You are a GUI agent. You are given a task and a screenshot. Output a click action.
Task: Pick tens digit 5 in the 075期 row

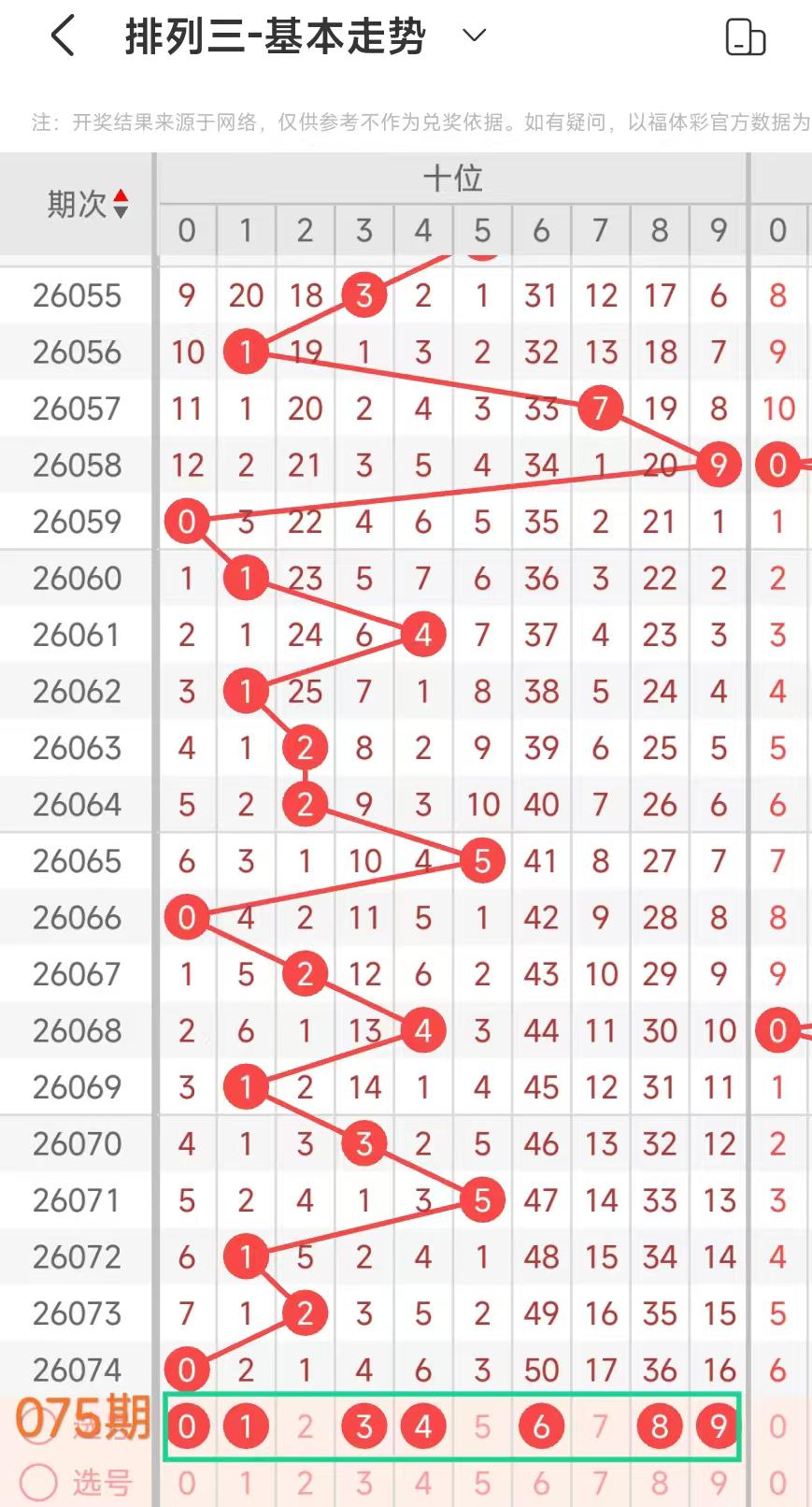pos(482,1427)
